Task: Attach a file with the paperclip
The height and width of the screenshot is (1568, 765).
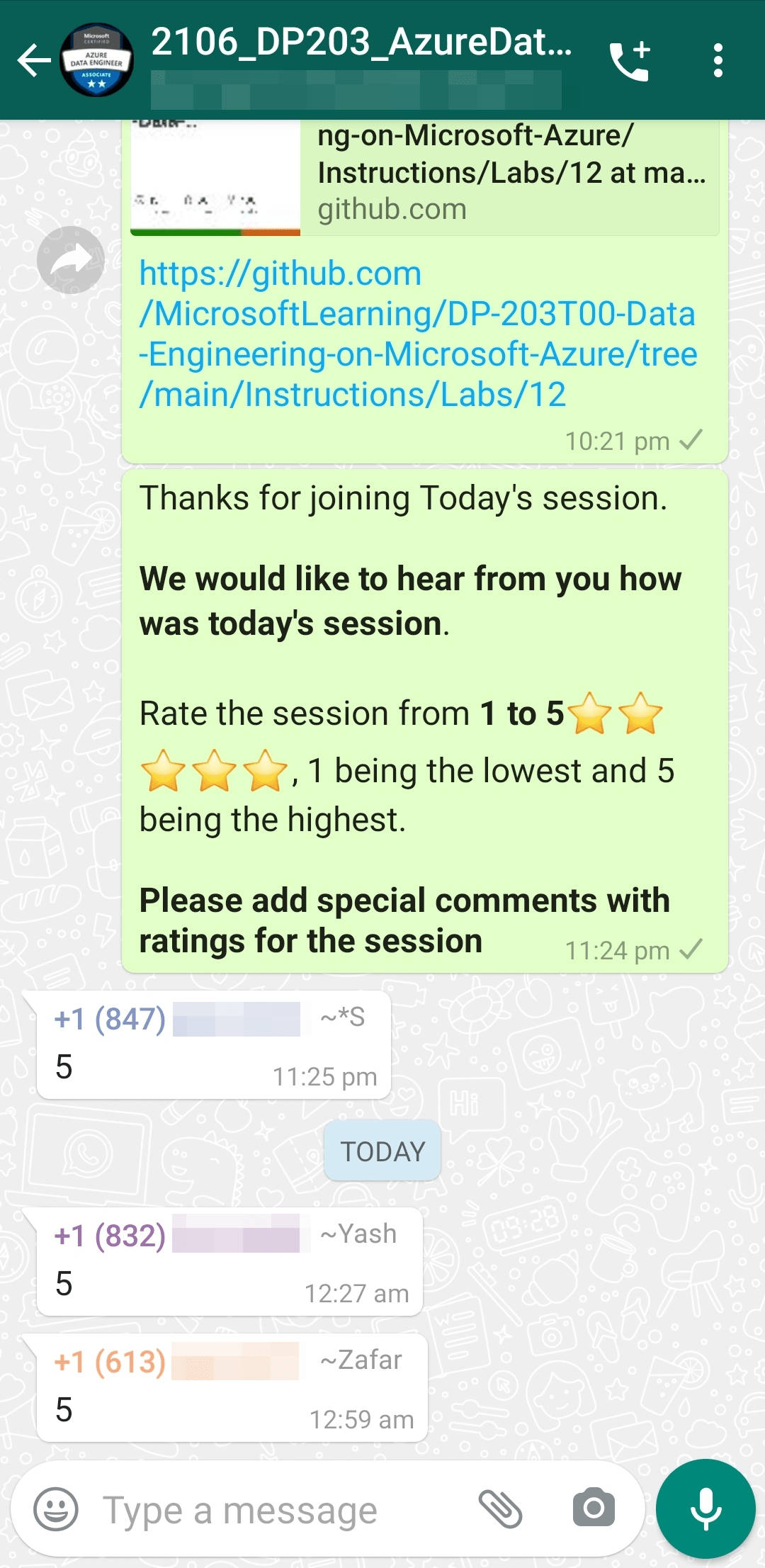Action: click(x=500, y=1508)
